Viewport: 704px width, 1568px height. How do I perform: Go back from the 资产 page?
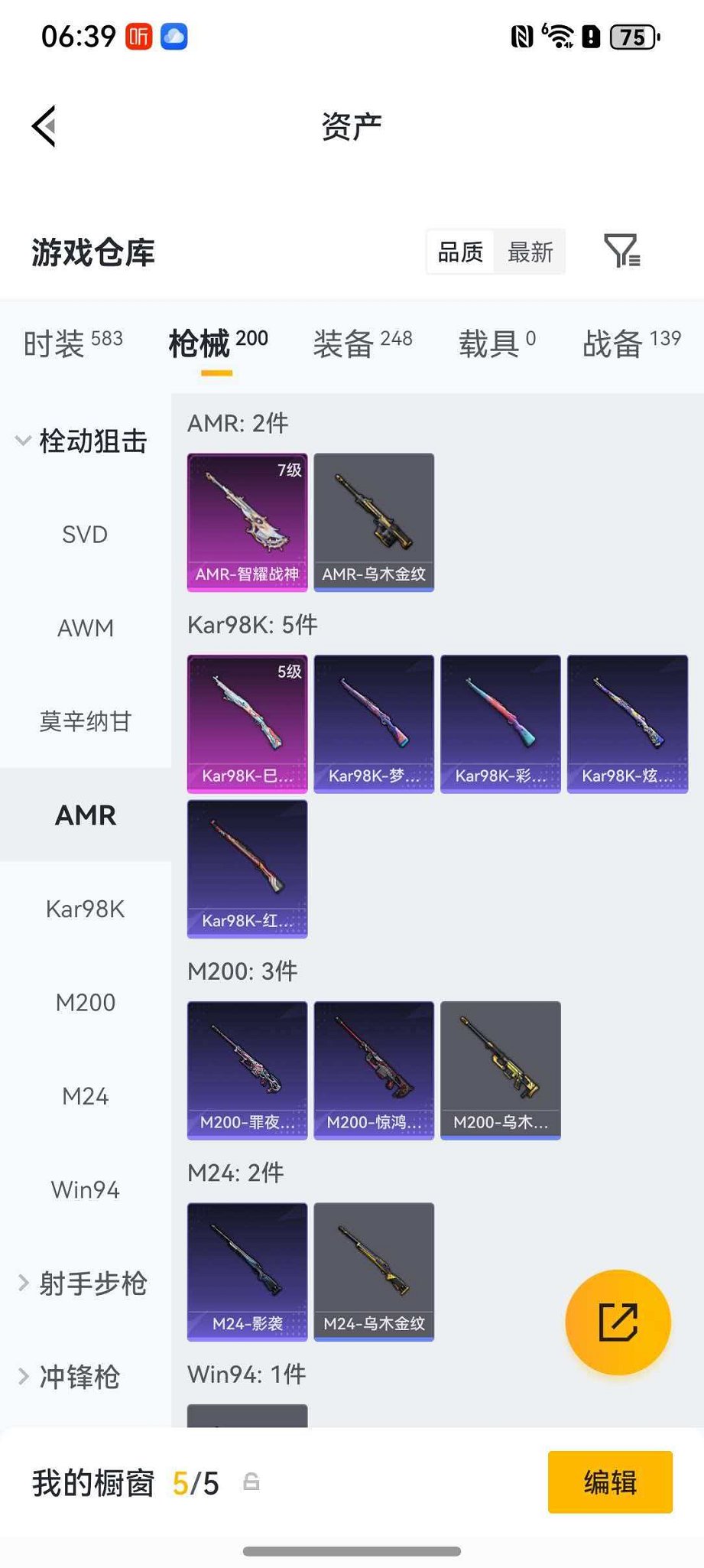click(44, 126)
